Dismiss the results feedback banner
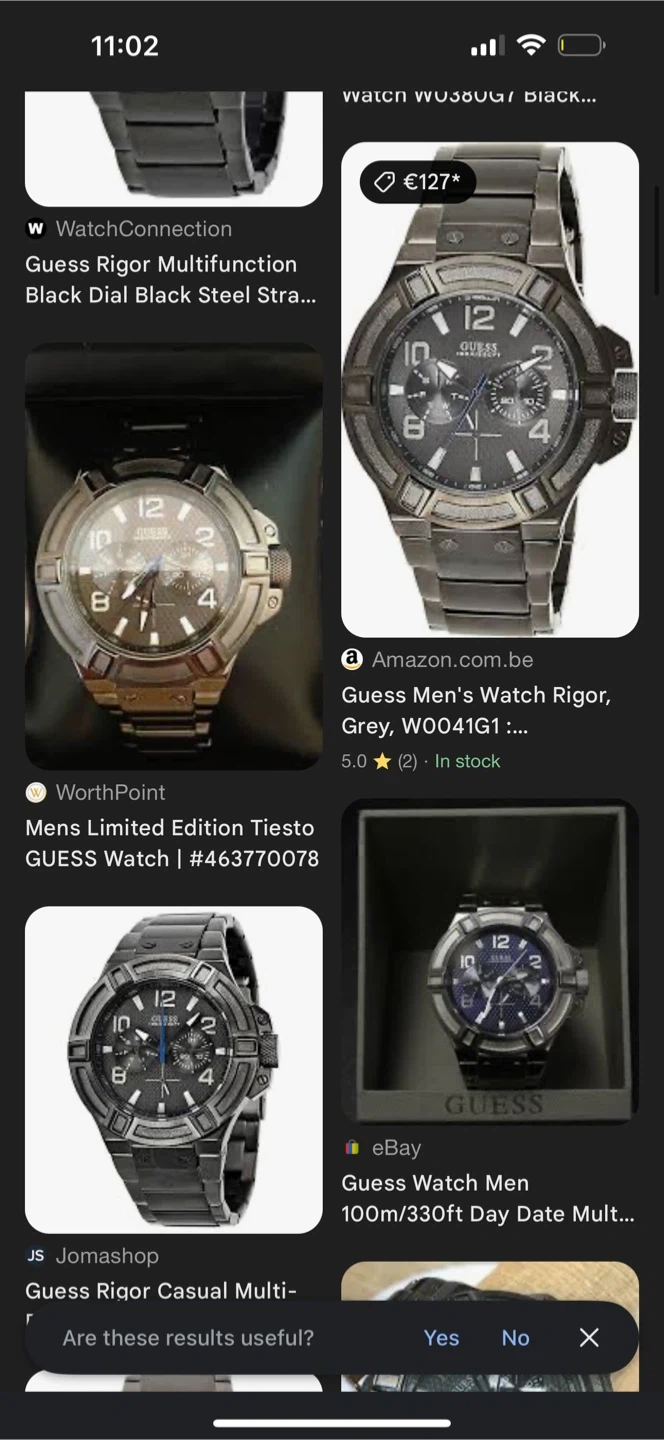The width and height of the screenshot is (664, 1440). 589,1338
